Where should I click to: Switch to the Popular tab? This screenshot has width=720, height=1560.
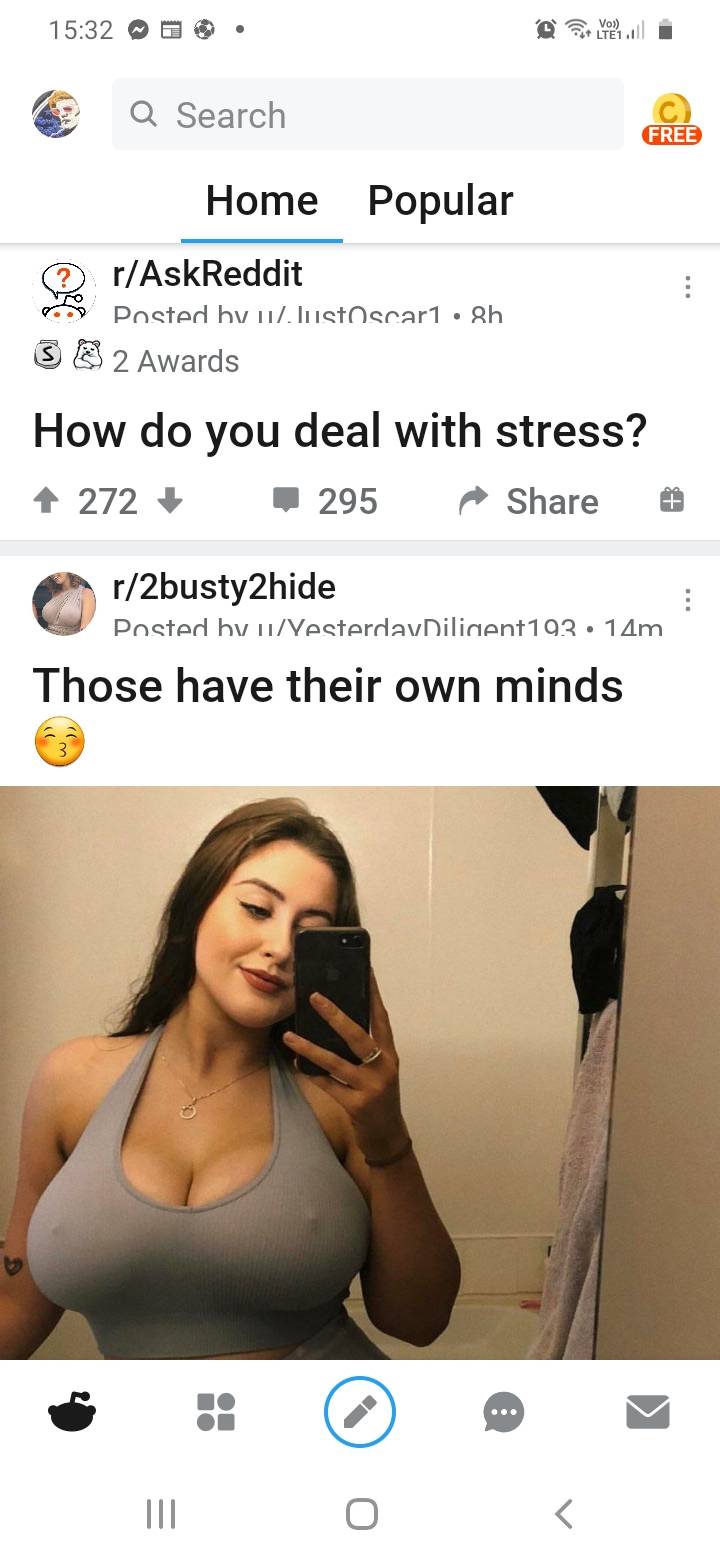click(440, 201)
